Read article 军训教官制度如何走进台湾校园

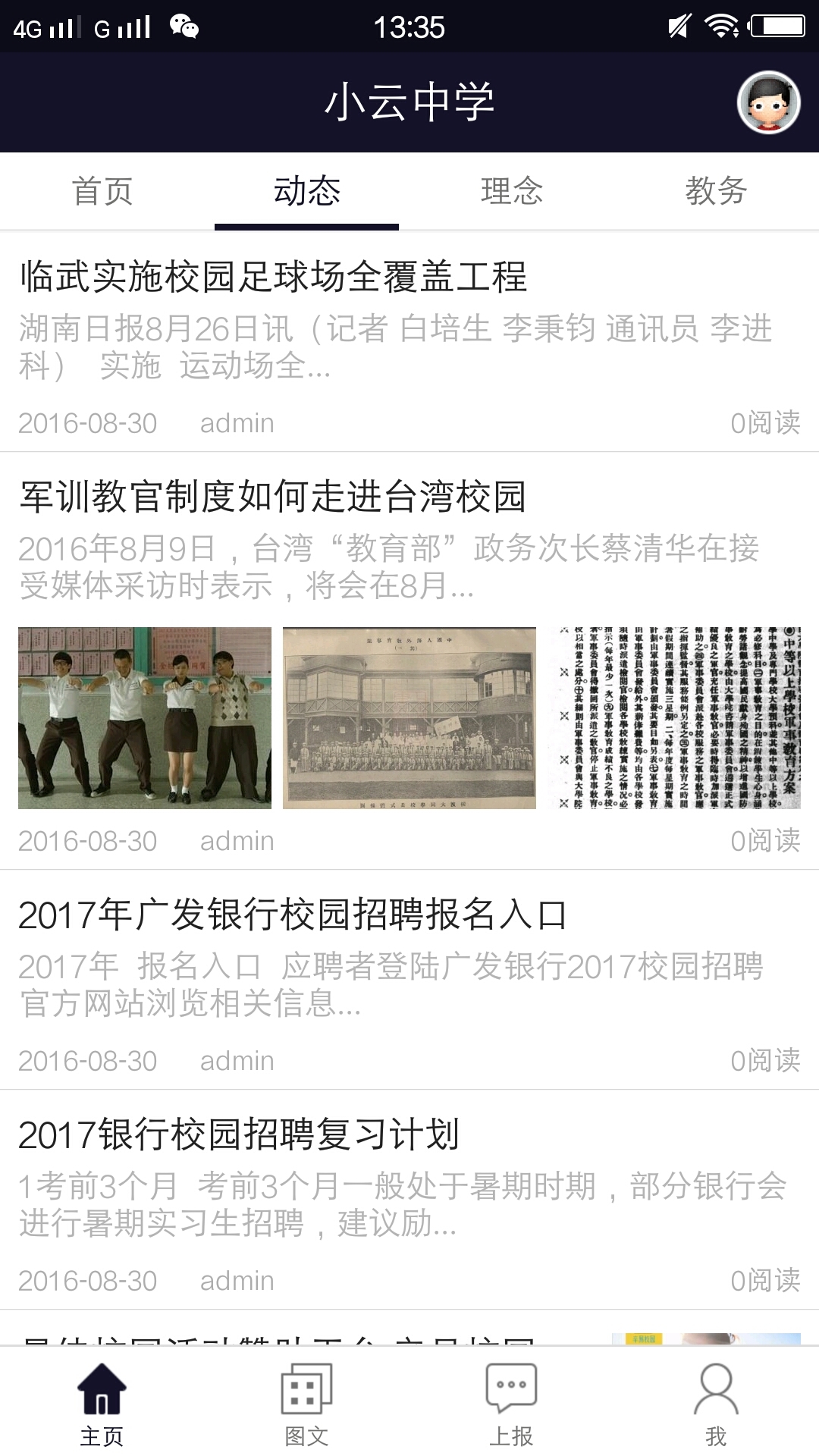[273, 497]
